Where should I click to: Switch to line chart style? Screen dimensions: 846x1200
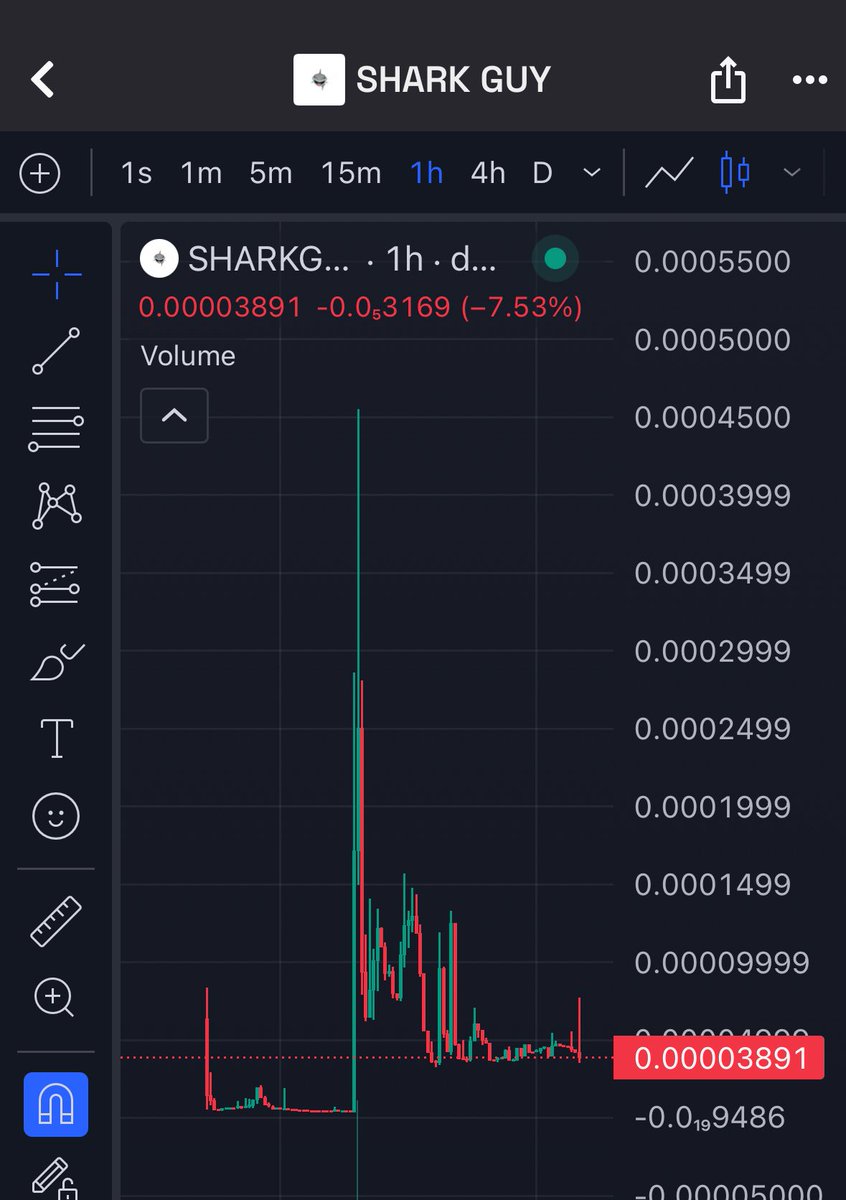tap(669, 174)
